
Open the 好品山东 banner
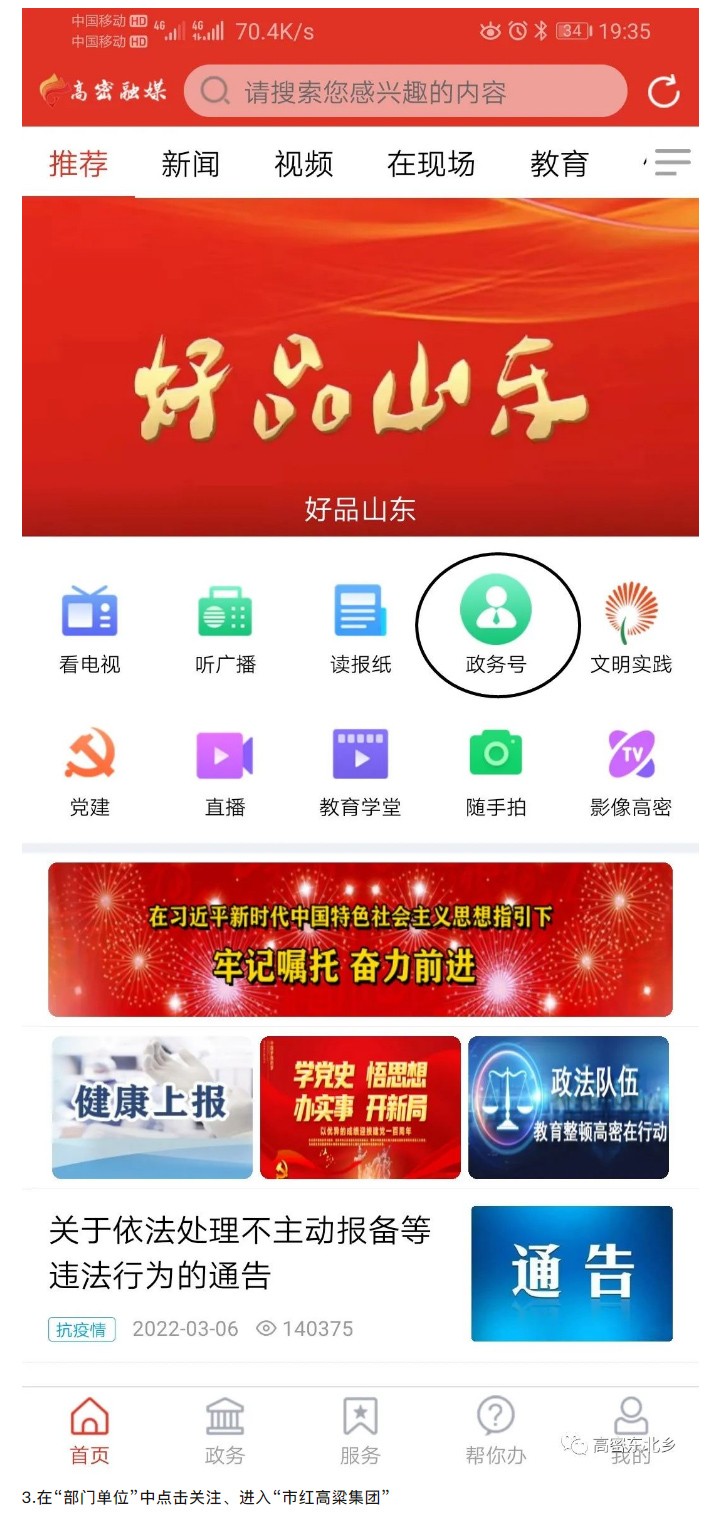360,366
